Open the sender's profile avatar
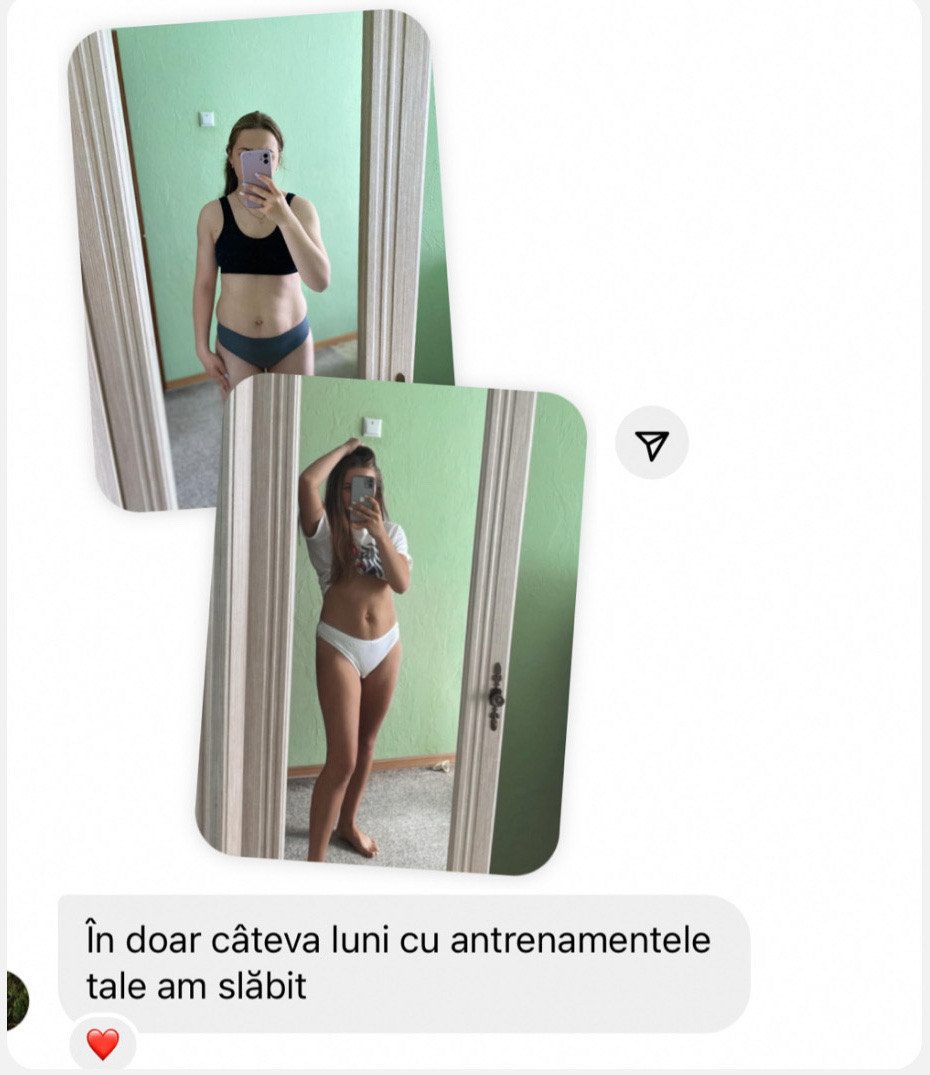This screenshot has height=1075, width=930. pos(16,1000)
